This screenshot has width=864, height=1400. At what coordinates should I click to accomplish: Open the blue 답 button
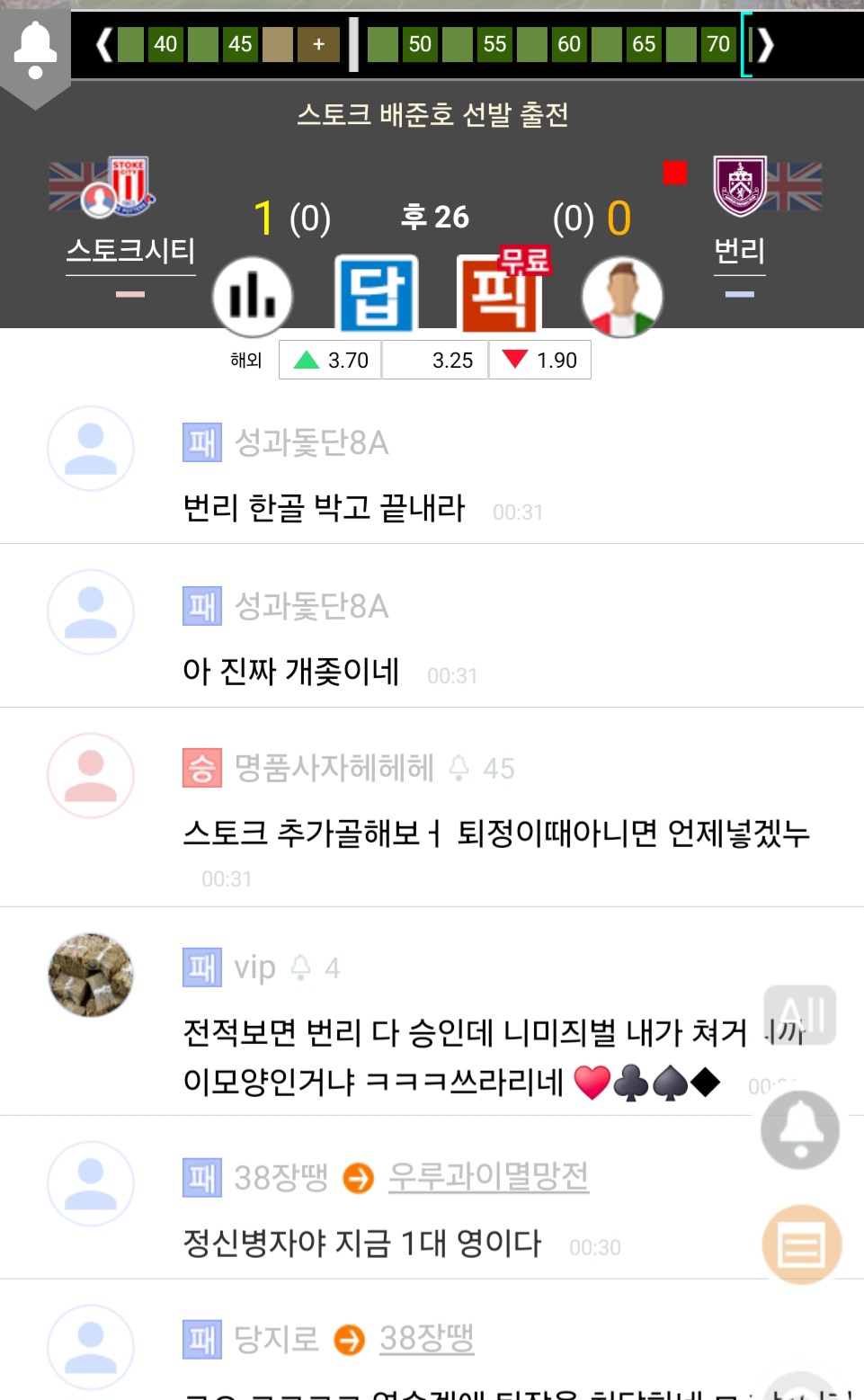coord(377,295)
